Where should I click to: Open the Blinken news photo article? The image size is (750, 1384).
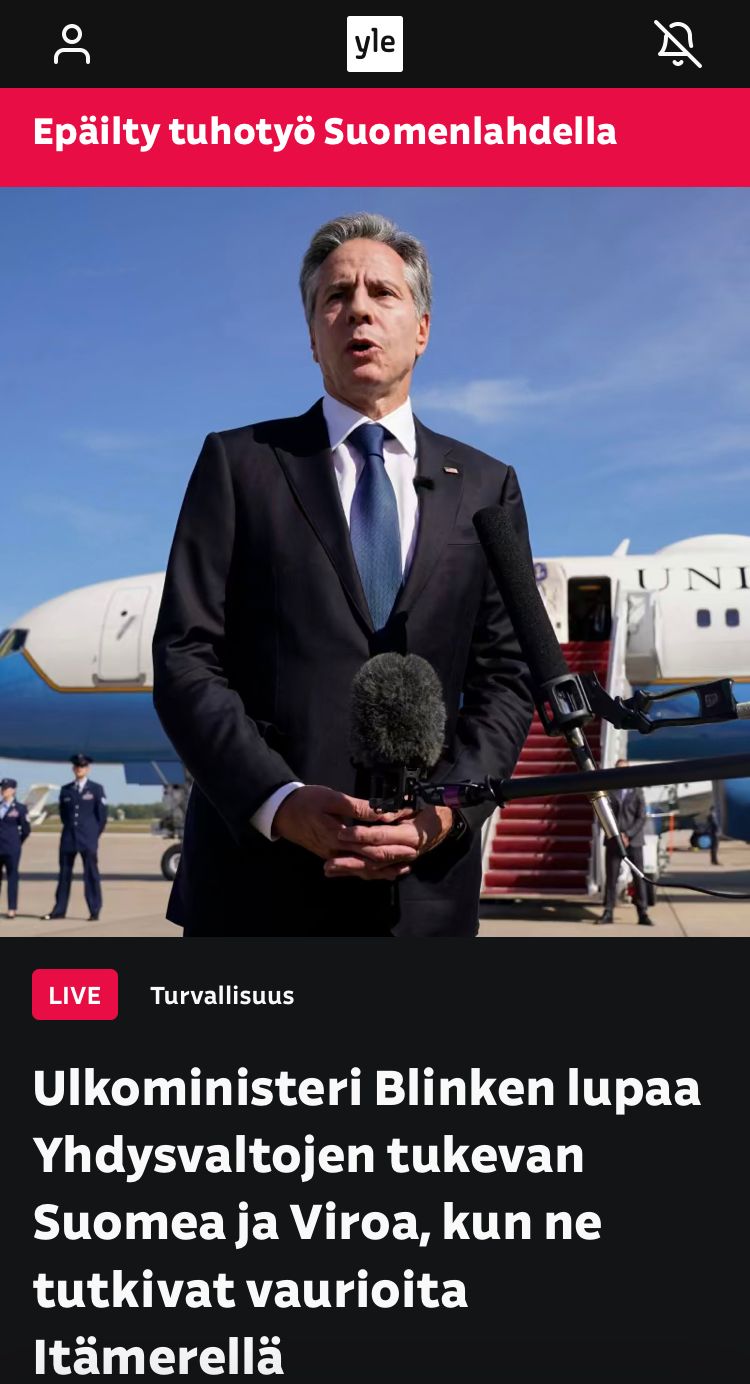pyautogui.click(x=375, y=561)
